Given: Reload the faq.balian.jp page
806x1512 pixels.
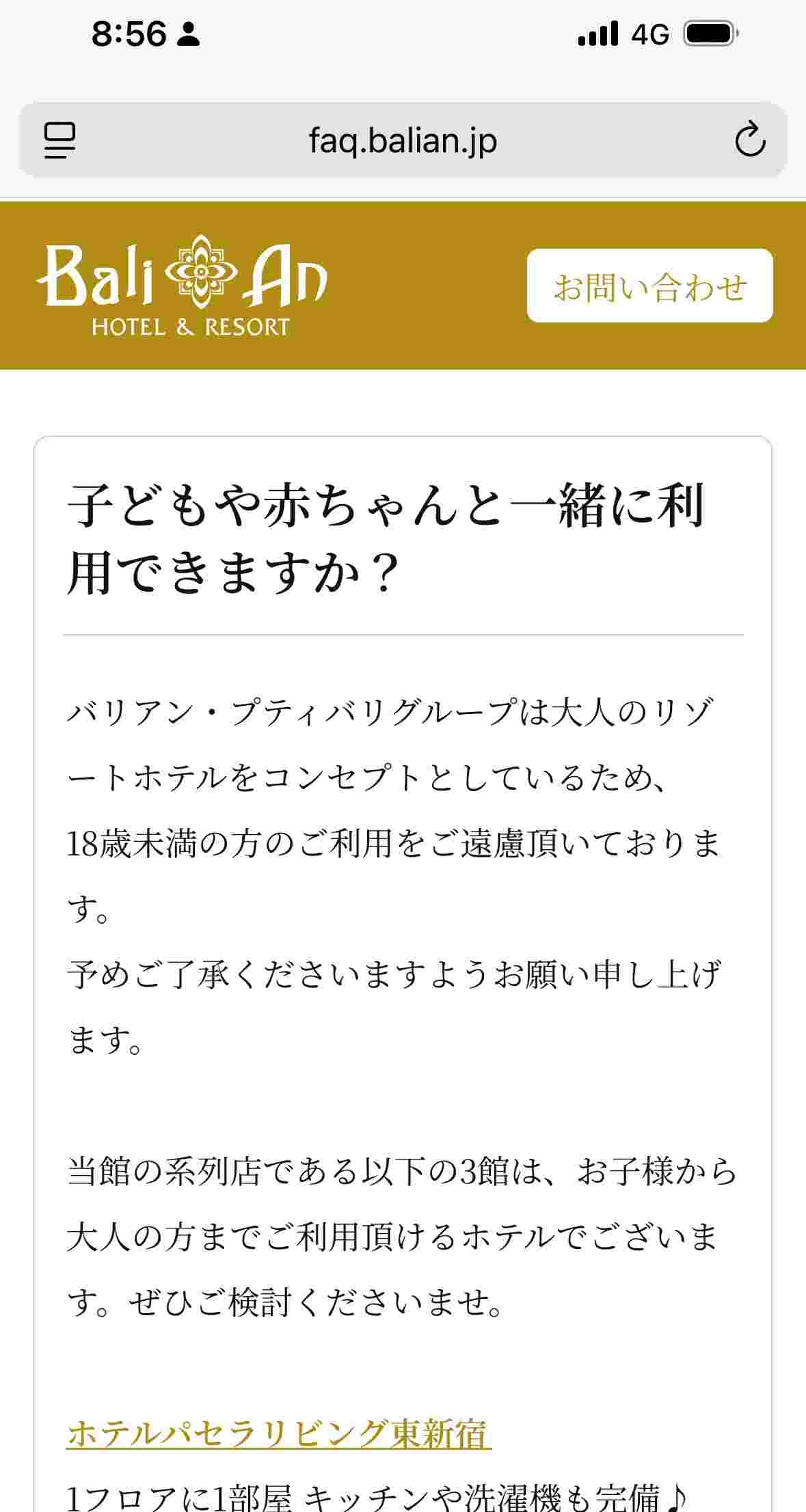Looking at the screenshot, I should pyautogui.click(x=750, y=140).
